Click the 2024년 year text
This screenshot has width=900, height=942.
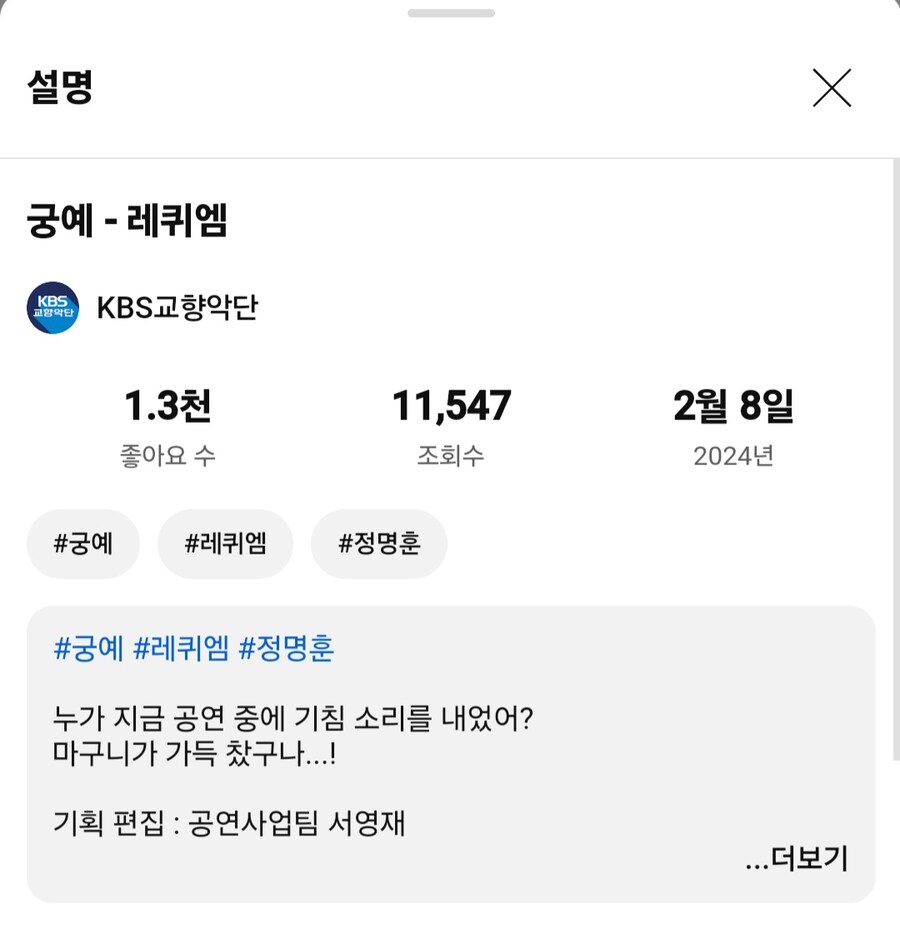coord(734,455)
